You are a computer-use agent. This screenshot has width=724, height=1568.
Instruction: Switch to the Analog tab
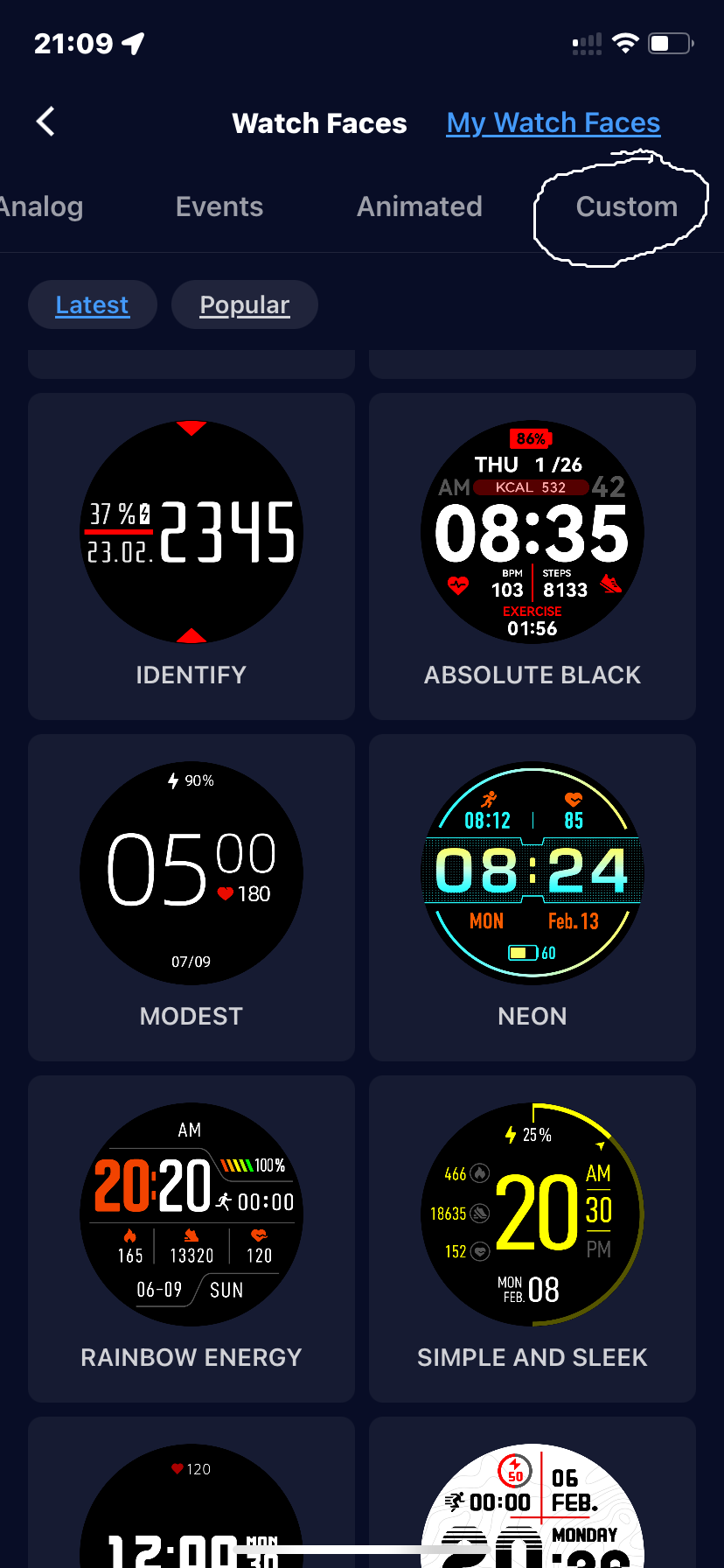pos(40,206)
